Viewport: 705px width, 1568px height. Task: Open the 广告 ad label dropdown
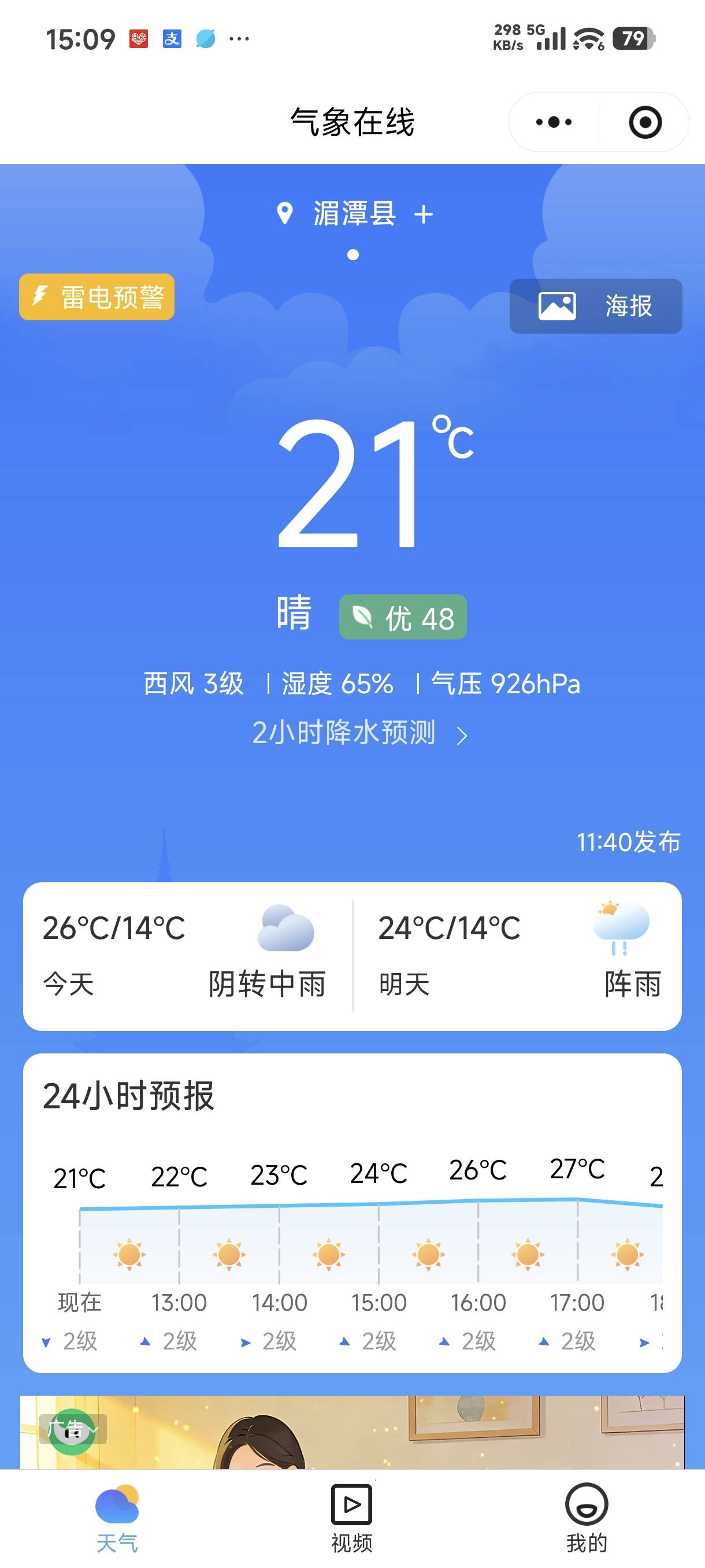pos(73,1429)
